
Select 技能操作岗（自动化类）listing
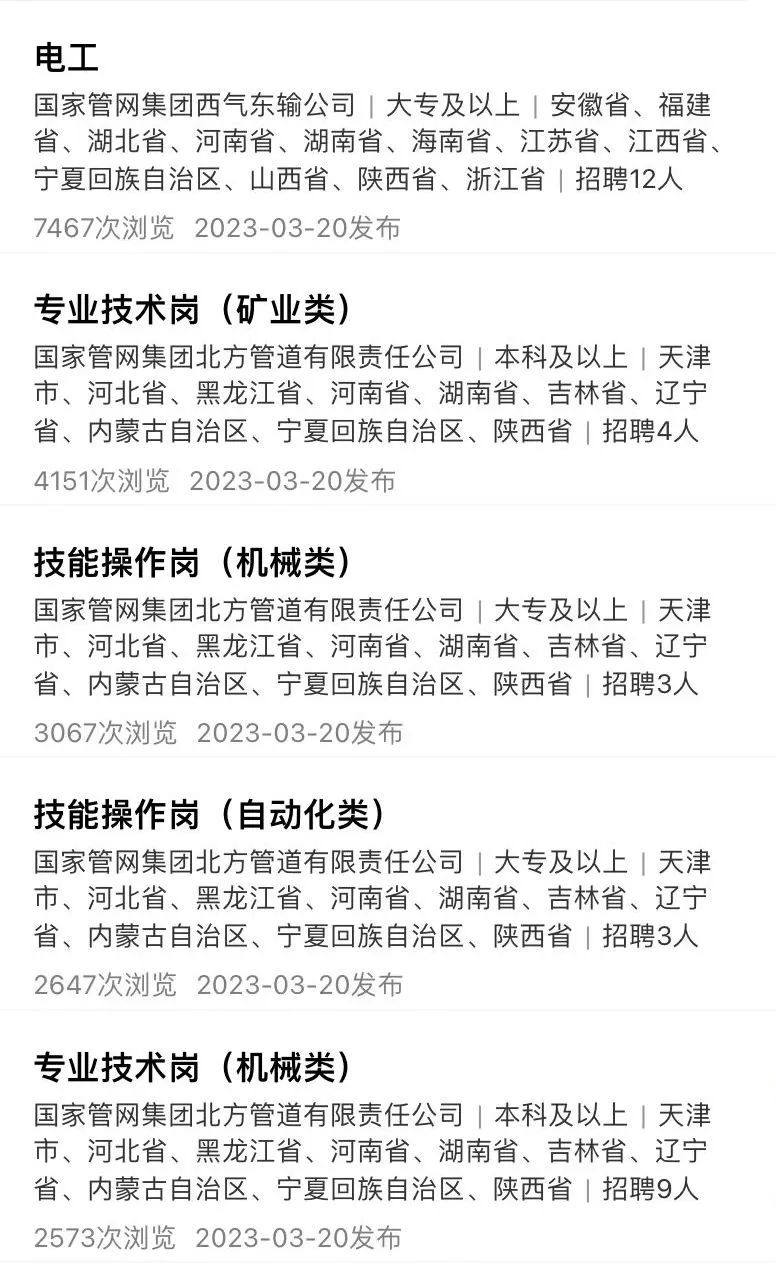click(x=211, y=815)
